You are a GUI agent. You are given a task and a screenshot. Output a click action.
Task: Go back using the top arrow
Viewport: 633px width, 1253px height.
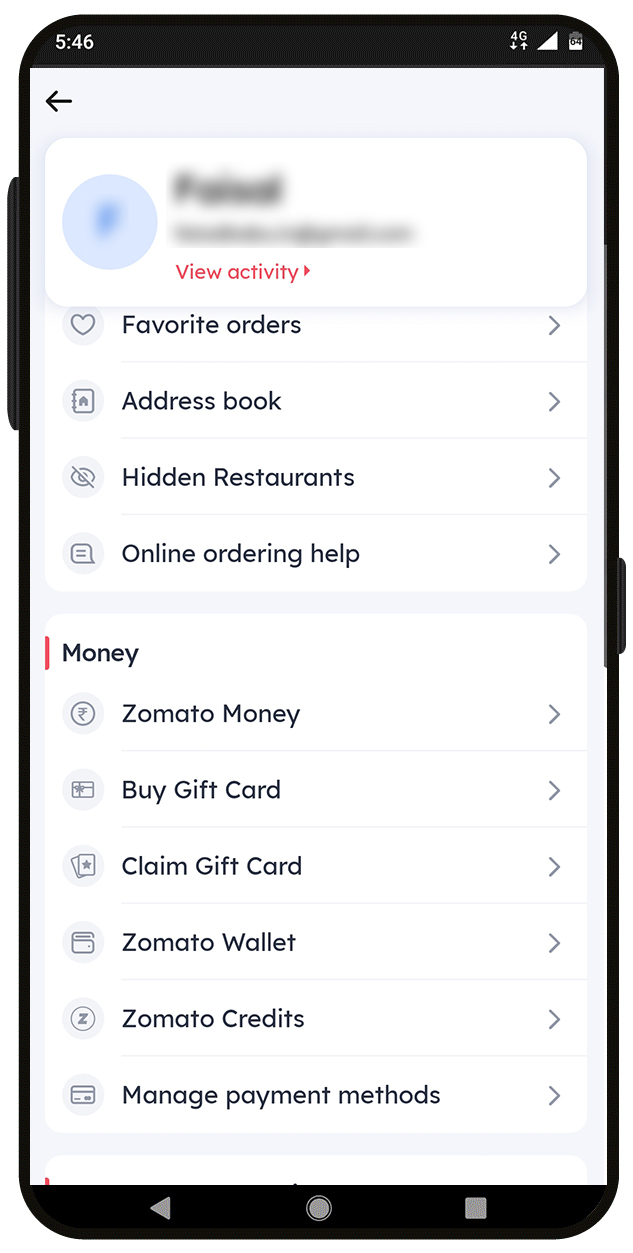pos(59,100)
